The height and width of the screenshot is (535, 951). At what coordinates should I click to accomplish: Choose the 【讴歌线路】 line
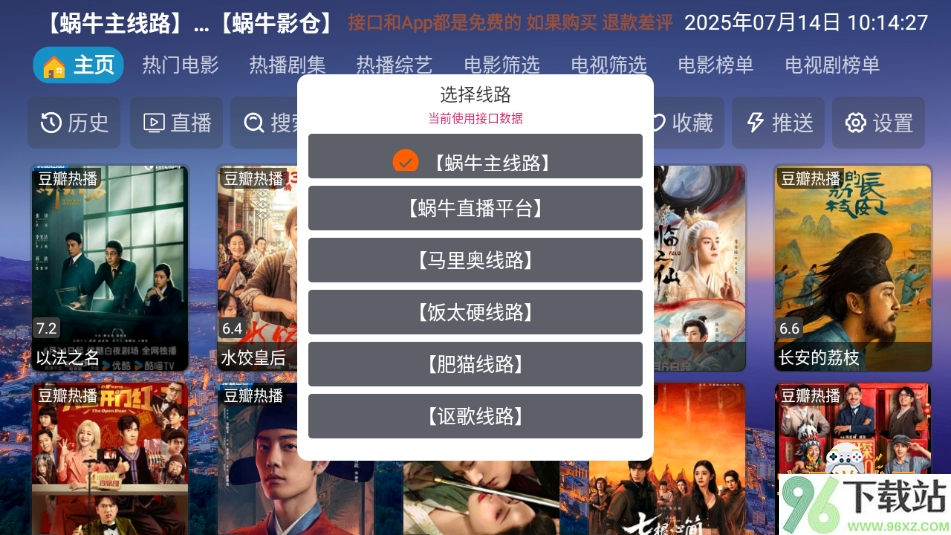coord(475,416)
